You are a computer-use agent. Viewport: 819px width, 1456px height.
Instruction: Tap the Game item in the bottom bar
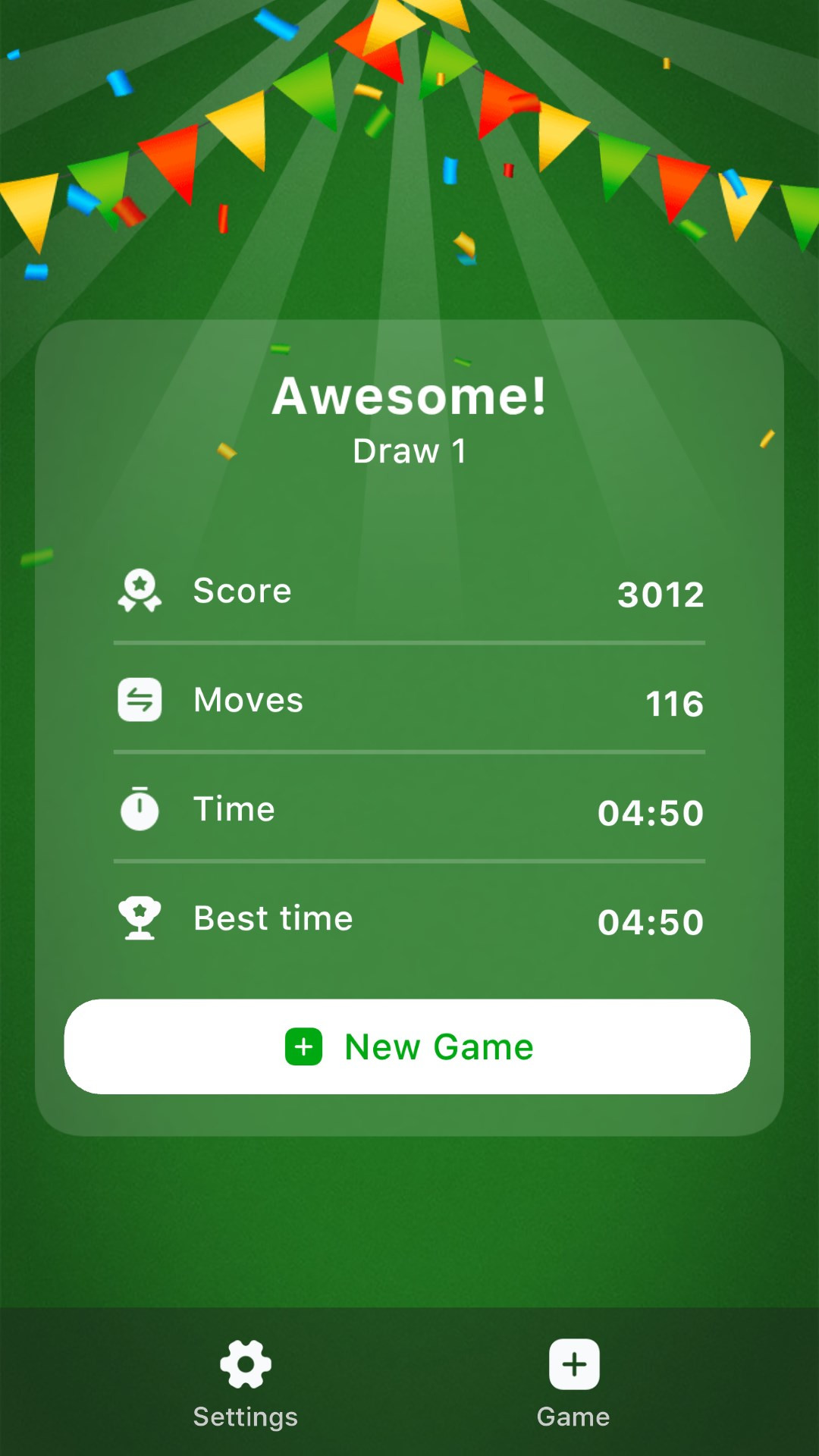573,1382
